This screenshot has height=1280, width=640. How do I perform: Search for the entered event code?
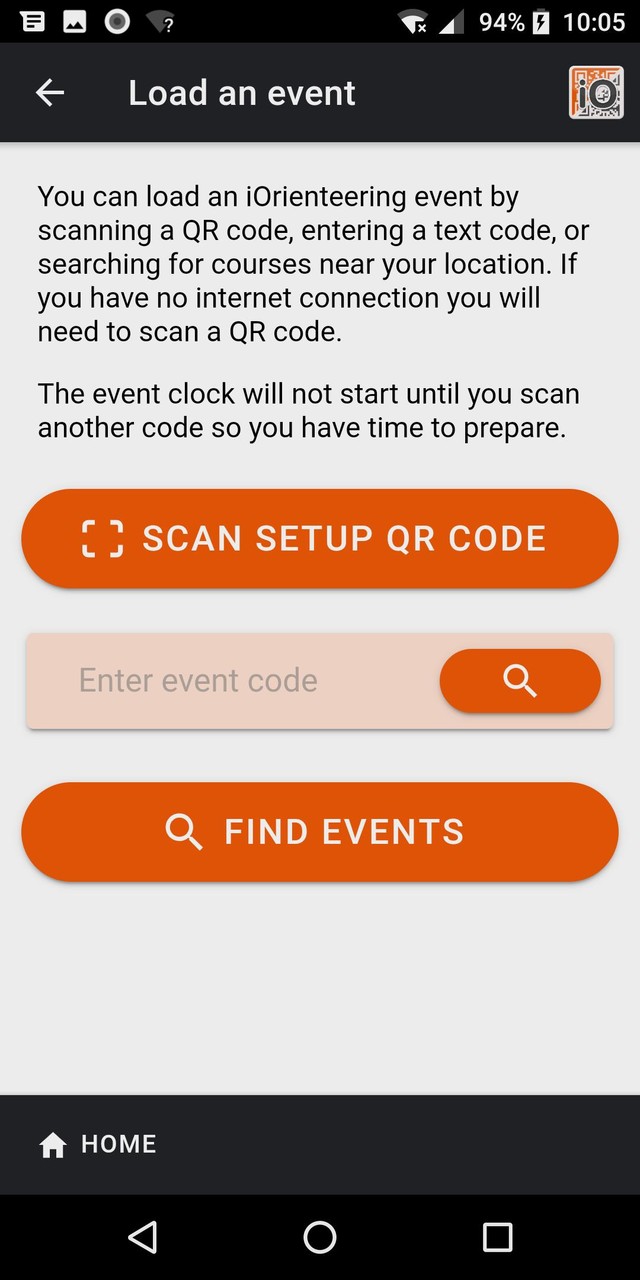pyautogui.click(x=520, y=681)
